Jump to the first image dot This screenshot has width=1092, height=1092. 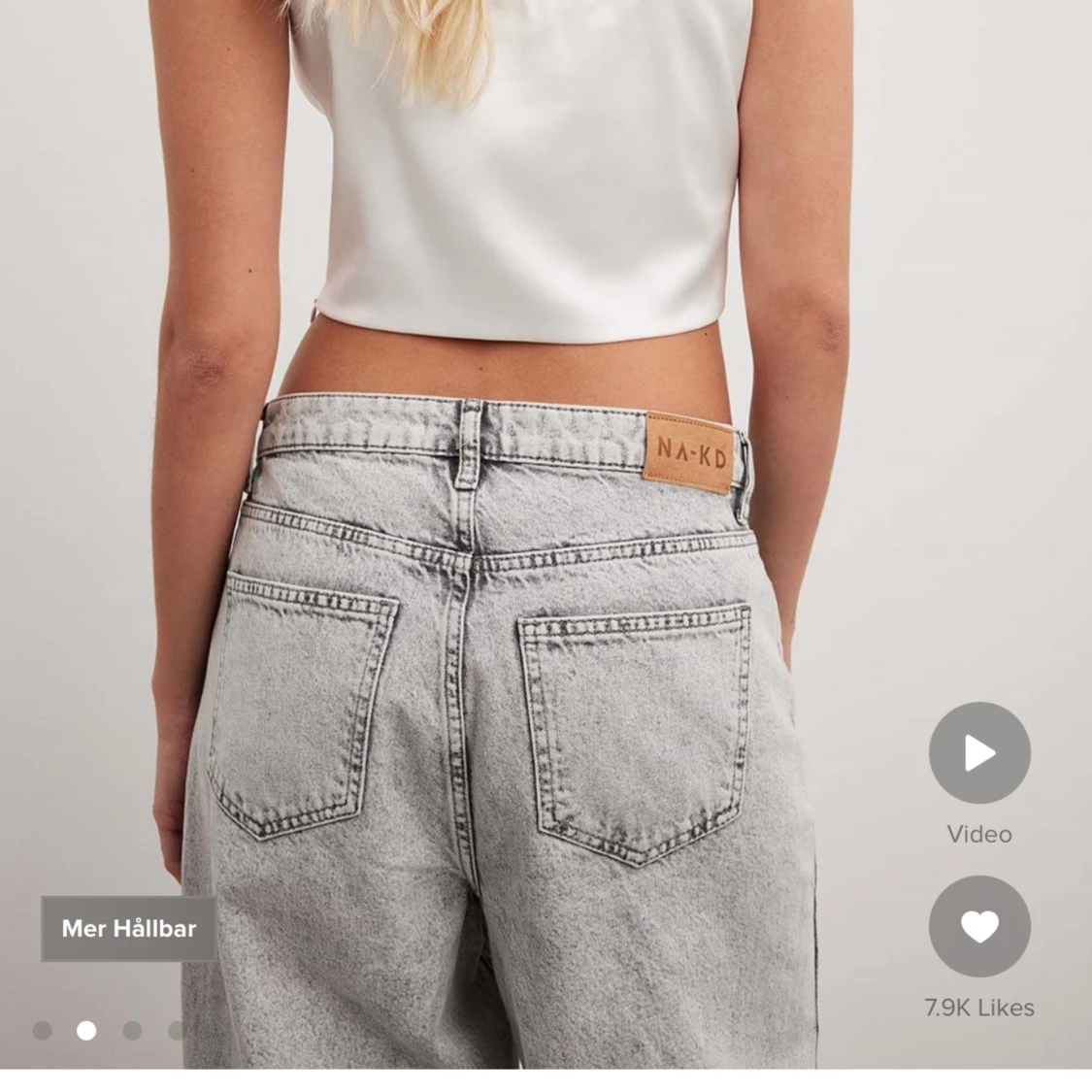pos(42,1031)
